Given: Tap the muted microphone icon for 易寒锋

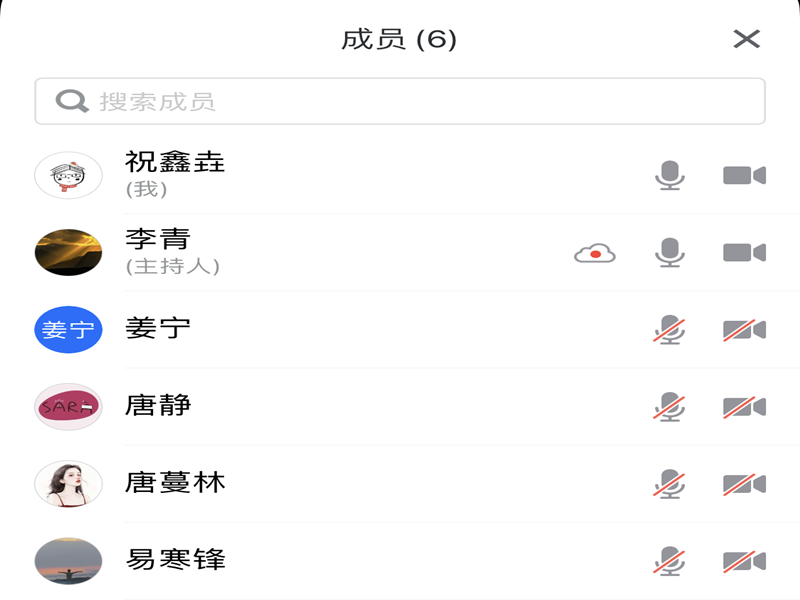Looking at the screenshot, I should 669,561.
